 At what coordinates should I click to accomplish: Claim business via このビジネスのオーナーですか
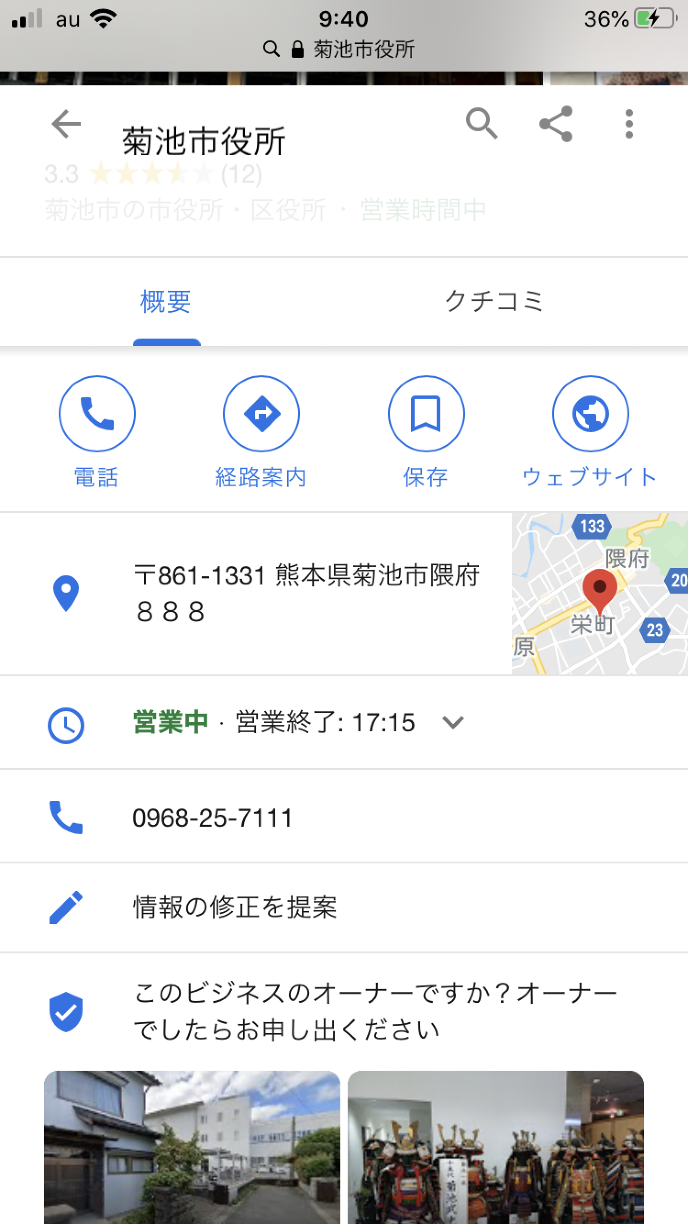pyautogui.click(x=375, y=1011)
